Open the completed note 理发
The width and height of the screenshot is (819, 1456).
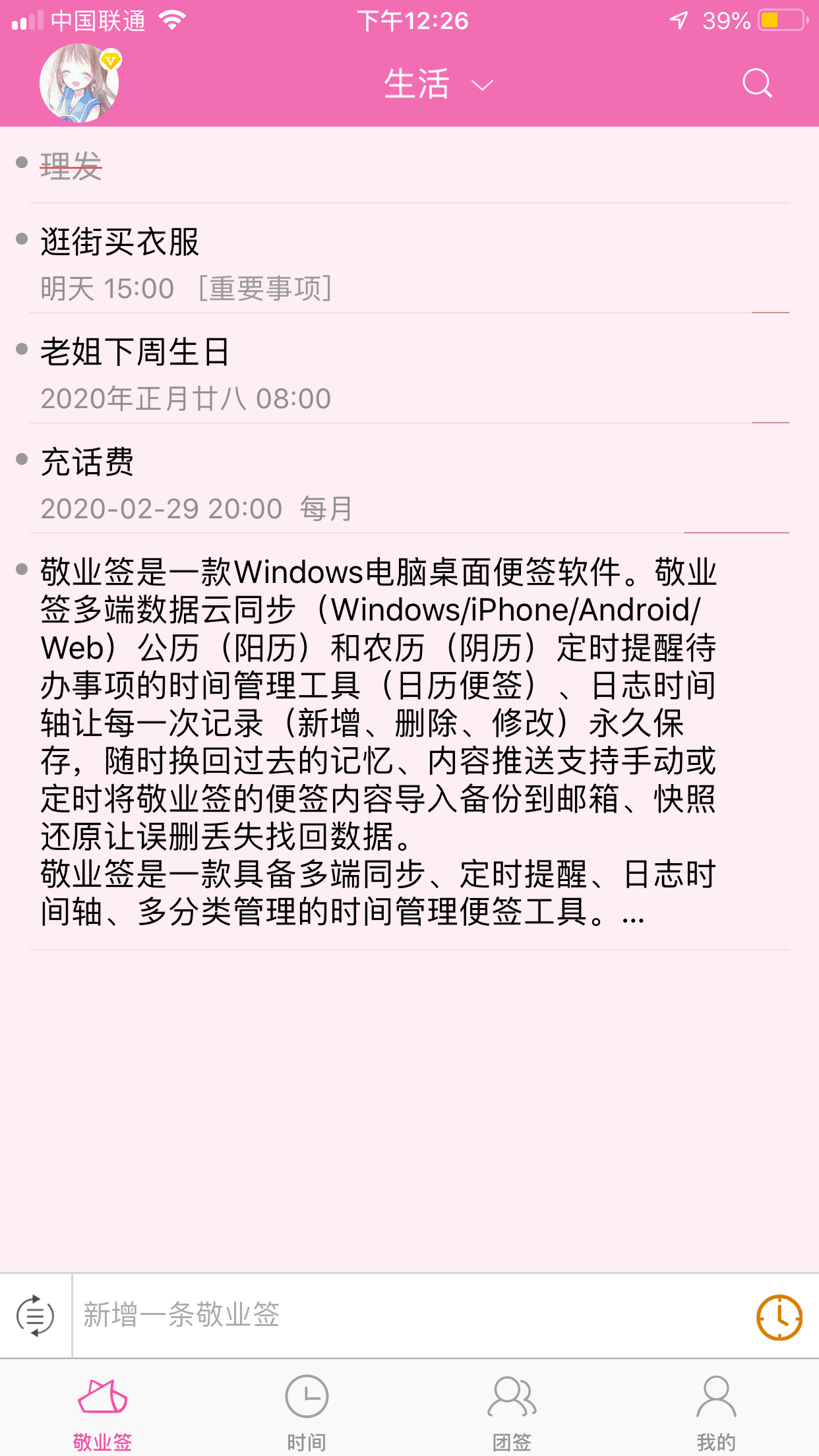pos(409,165)
